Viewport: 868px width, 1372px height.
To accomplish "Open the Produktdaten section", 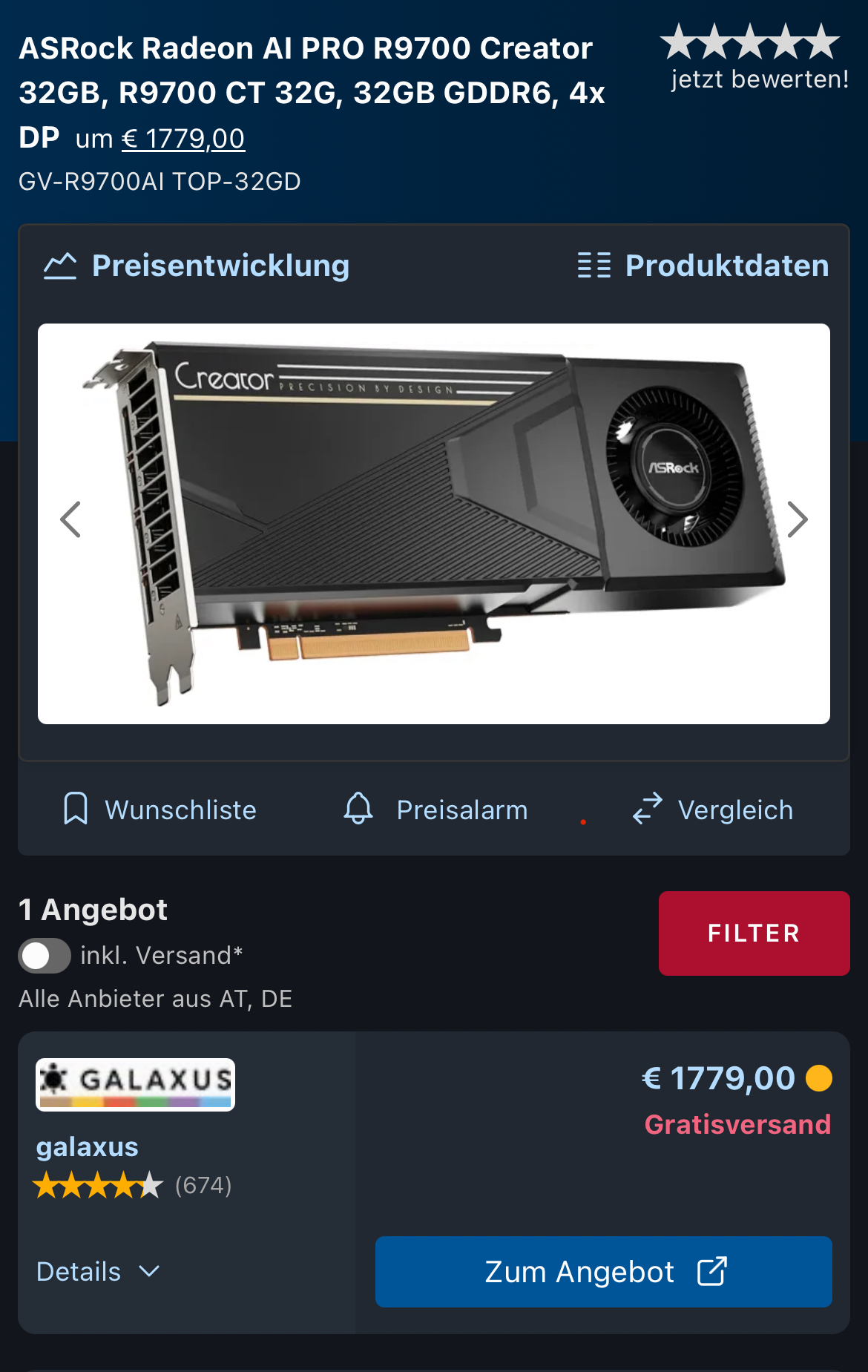I will pos(703,266).
